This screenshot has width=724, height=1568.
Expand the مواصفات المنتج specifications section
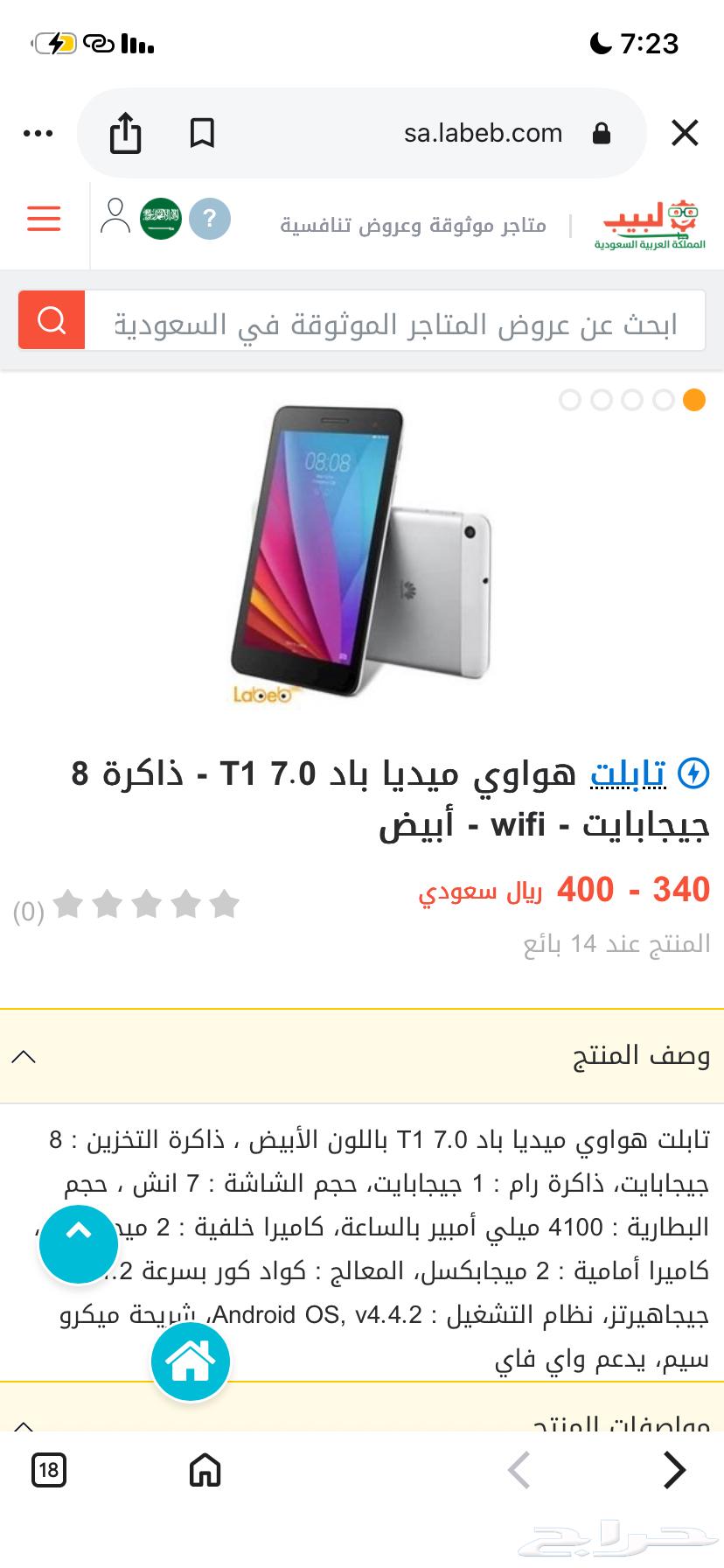24,1424
